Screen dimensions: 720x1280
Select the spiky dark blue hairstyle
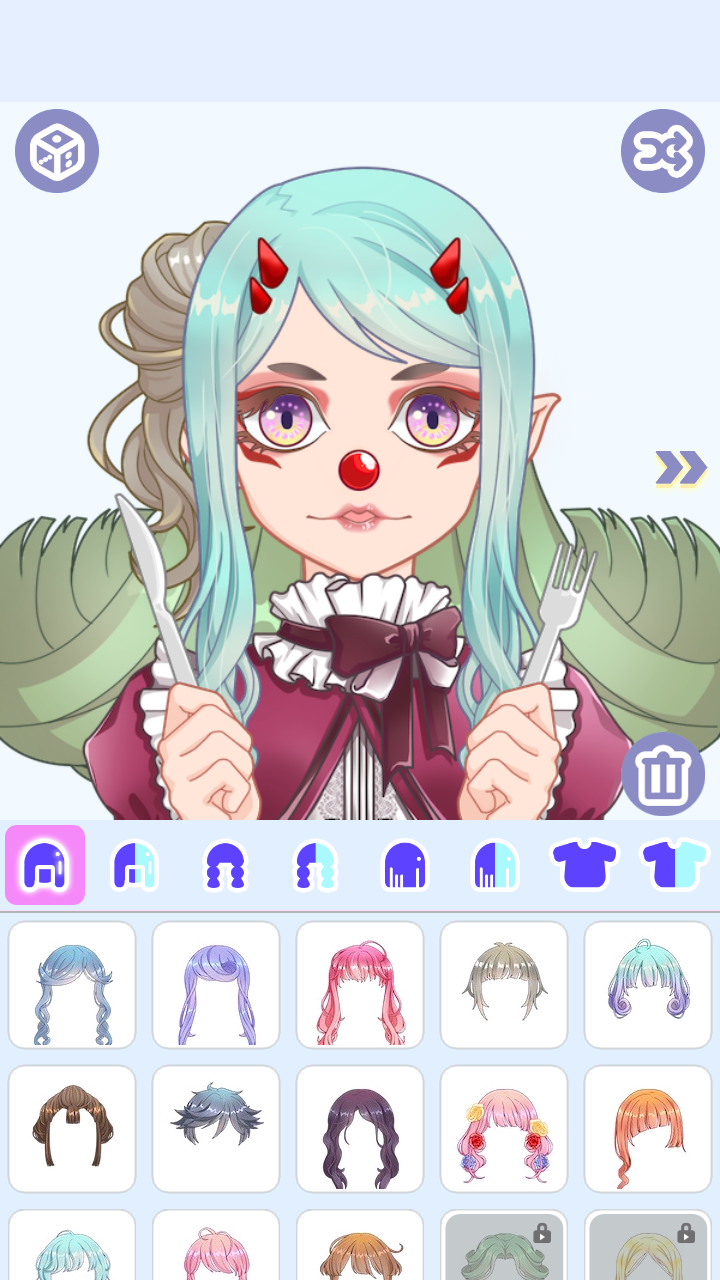coord(216,1129)
